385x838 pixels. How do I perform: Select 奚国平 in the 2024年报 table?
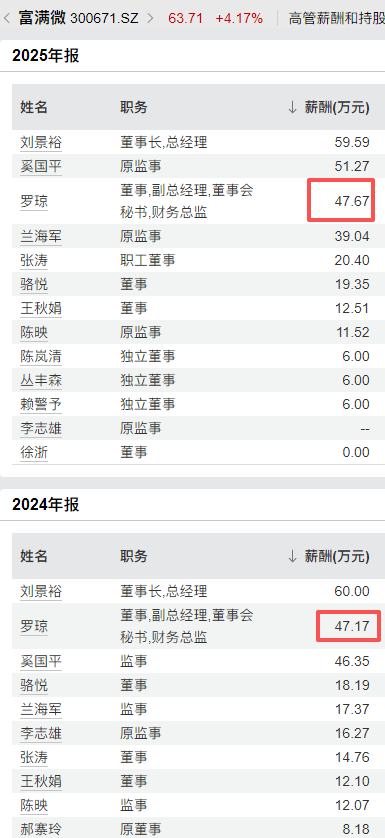pos(41,662)
